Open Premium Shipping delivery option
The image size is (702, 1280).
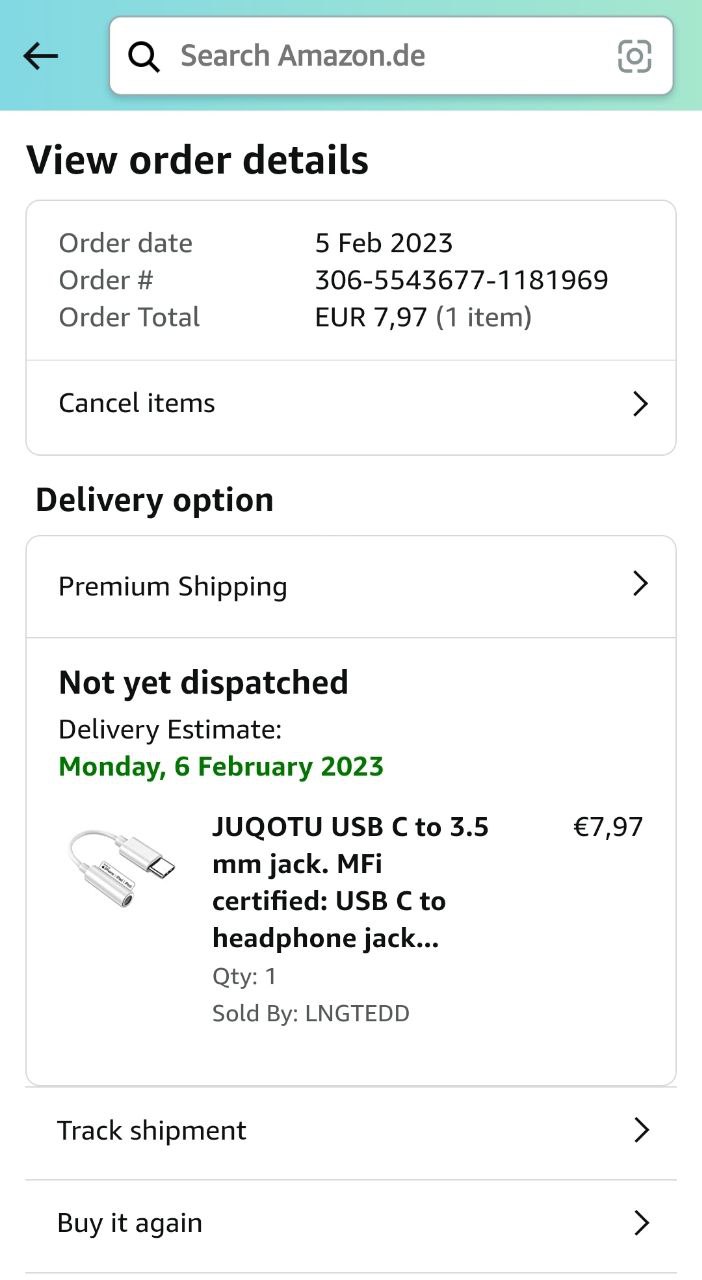point(350,586)
